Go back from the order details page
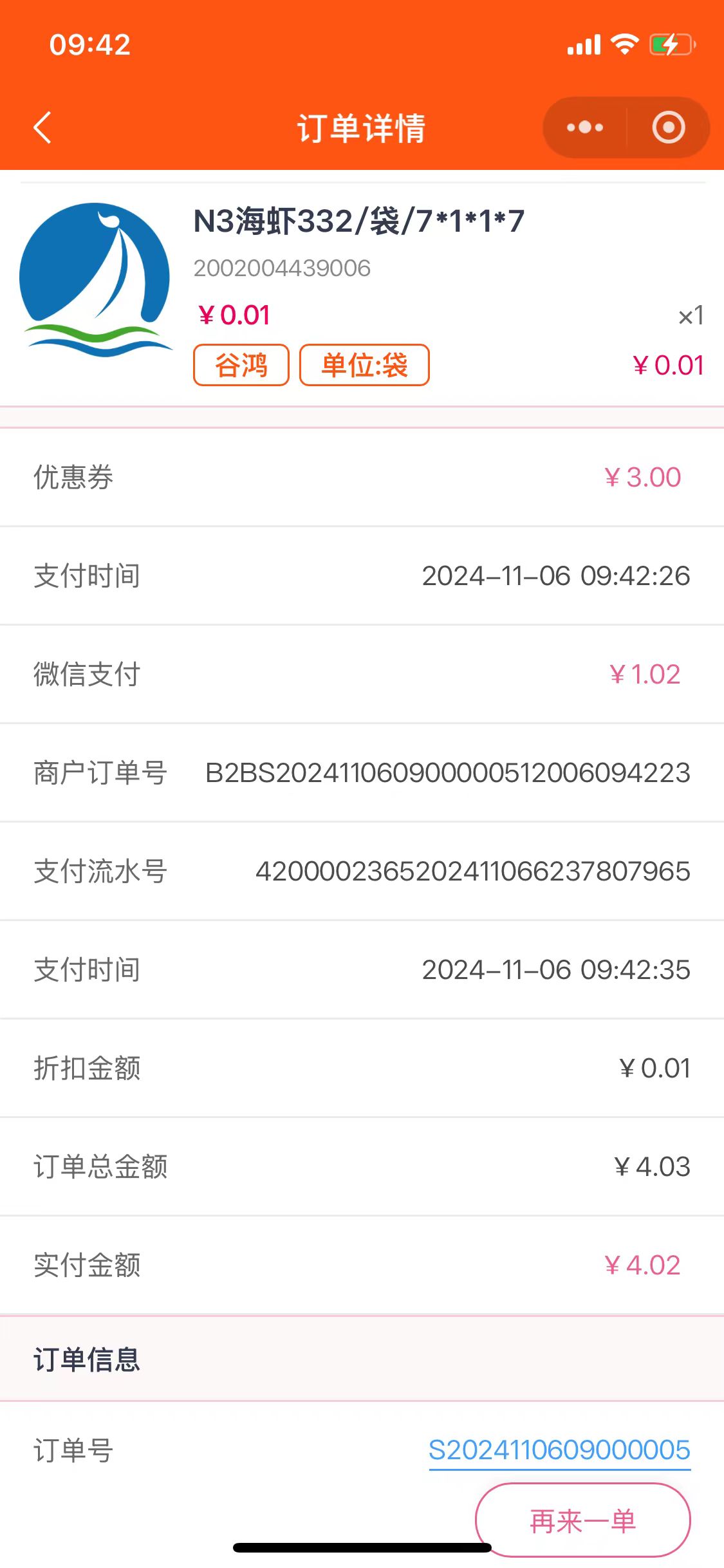The height and width of the screenshot is (1568, 724). point(42,127)
